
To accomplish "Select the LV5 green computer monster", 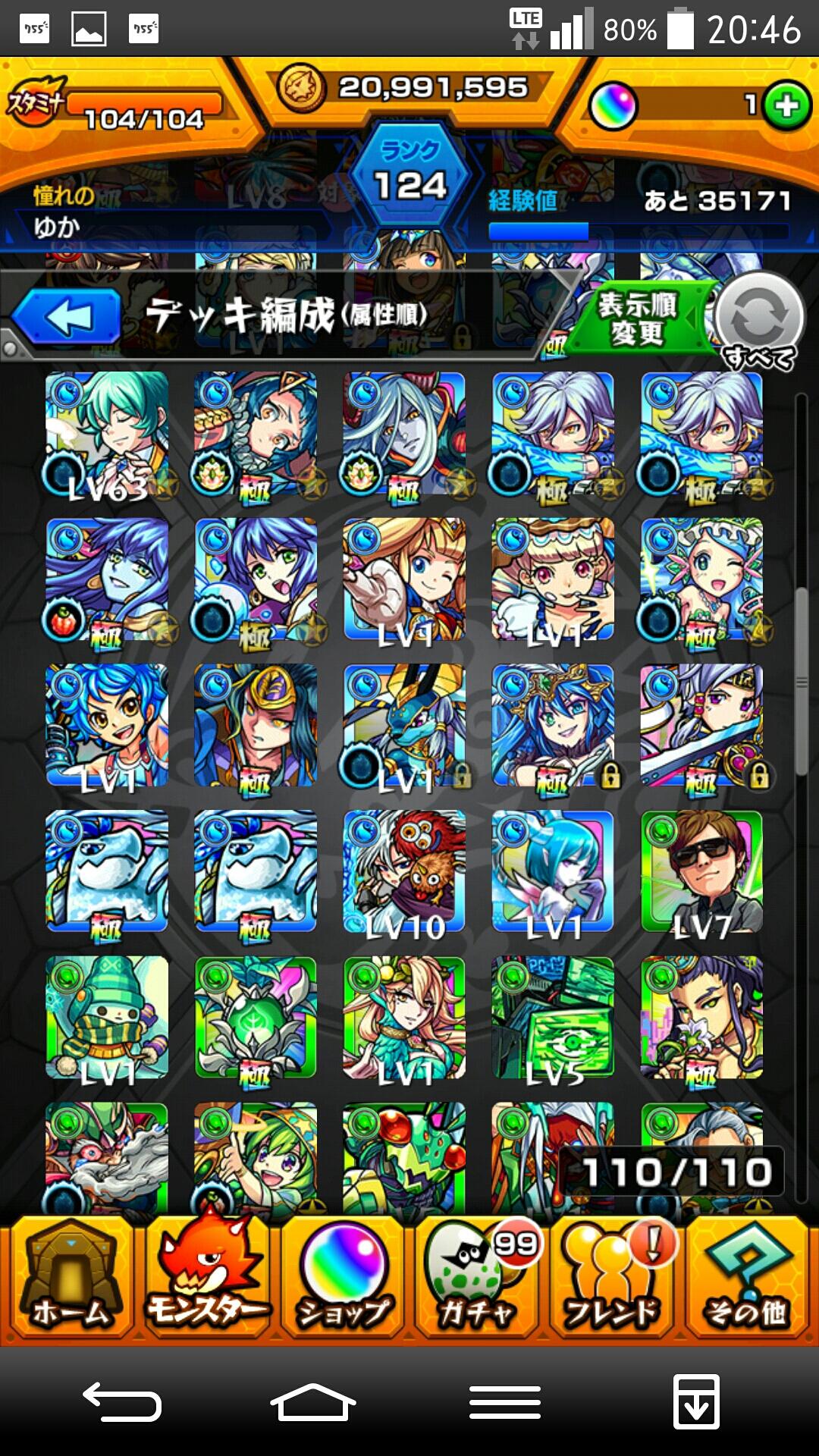I will (x=553, y=1018).
